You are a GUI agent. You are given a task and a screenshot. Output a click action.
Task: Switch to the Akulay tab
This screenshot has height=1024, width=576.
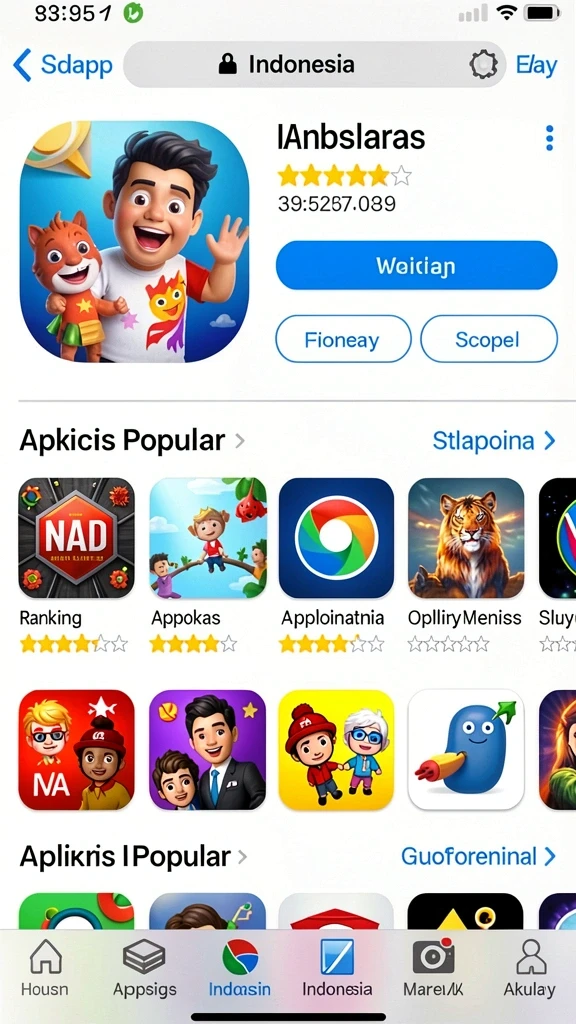(530, 967)
